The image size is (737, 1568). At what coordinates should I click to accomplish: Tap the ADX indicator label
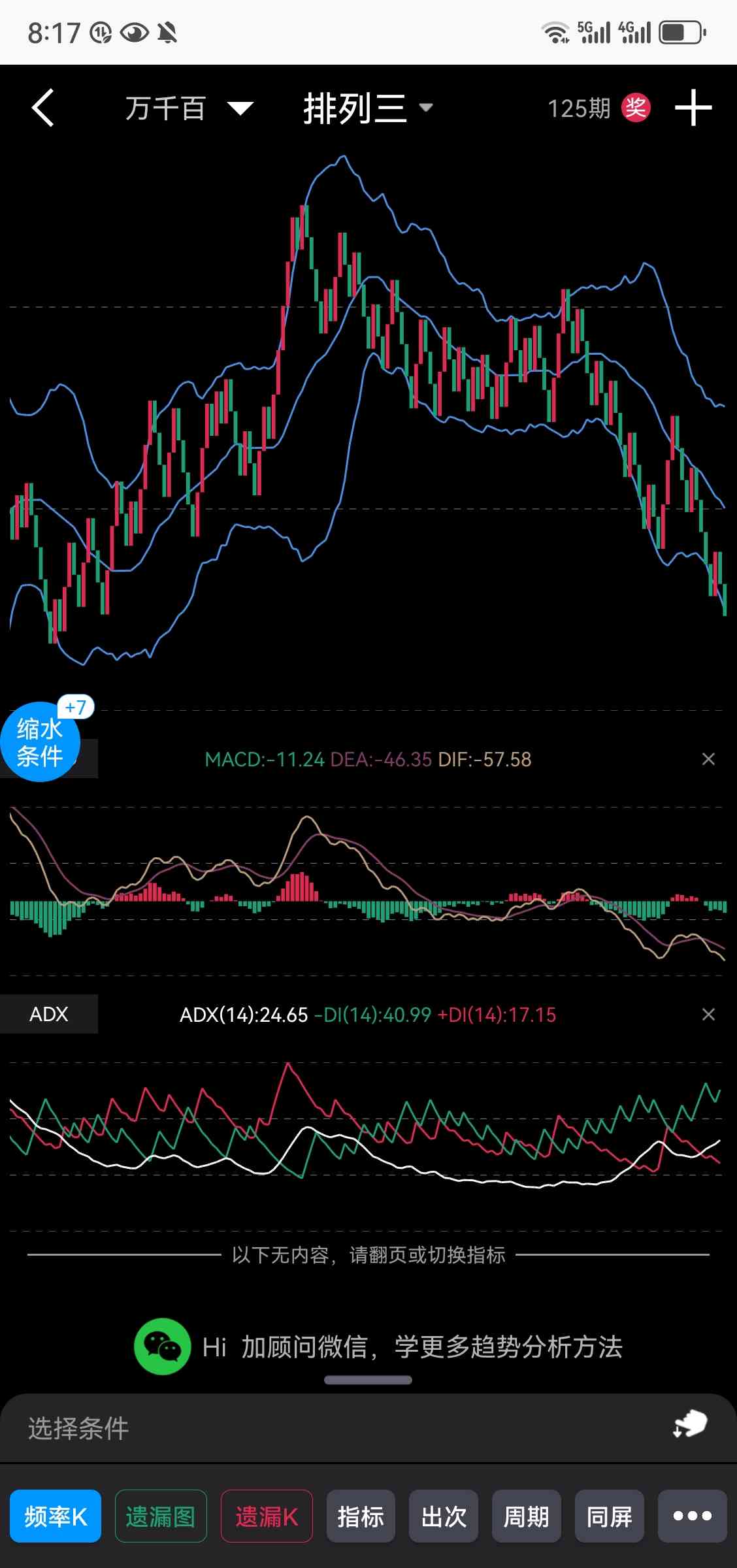(x=49, y=1014)
